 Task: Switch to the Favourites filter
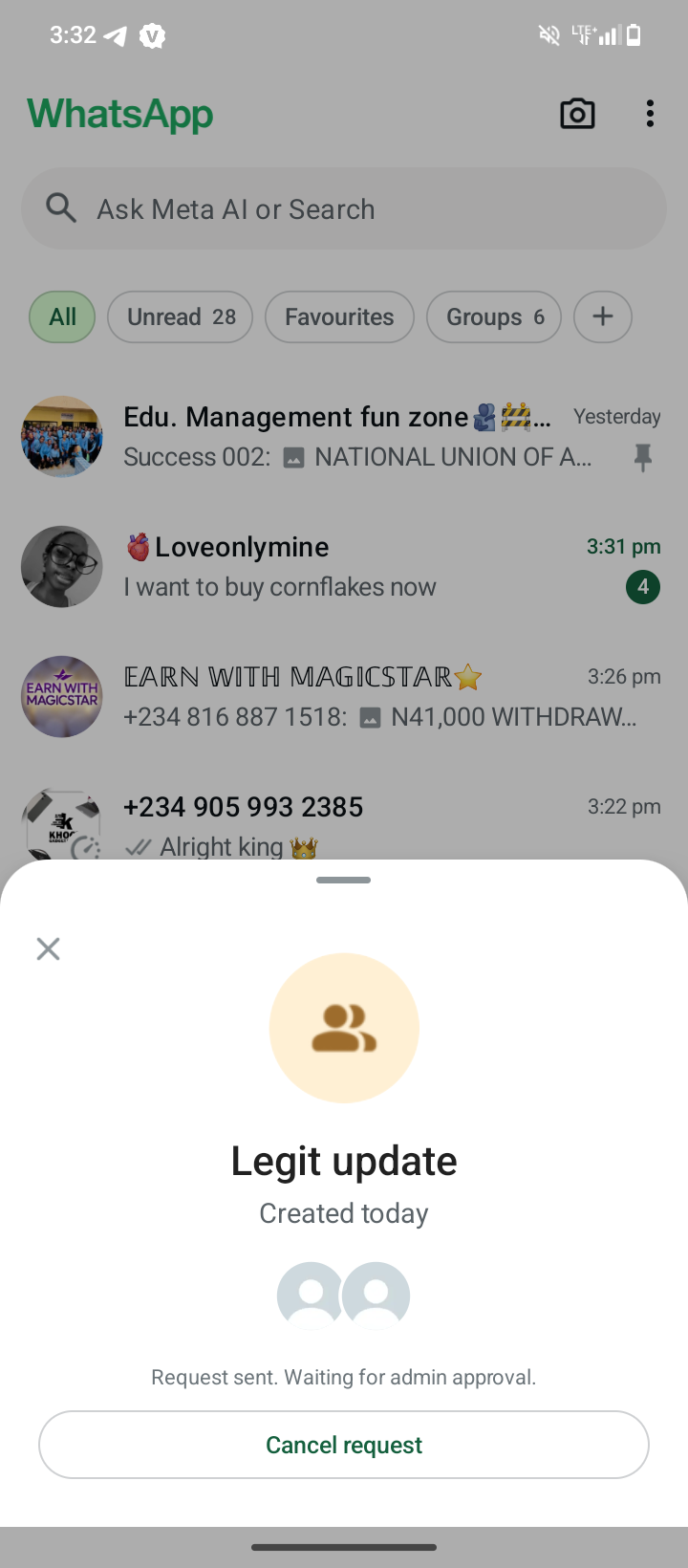pos(339,316)
